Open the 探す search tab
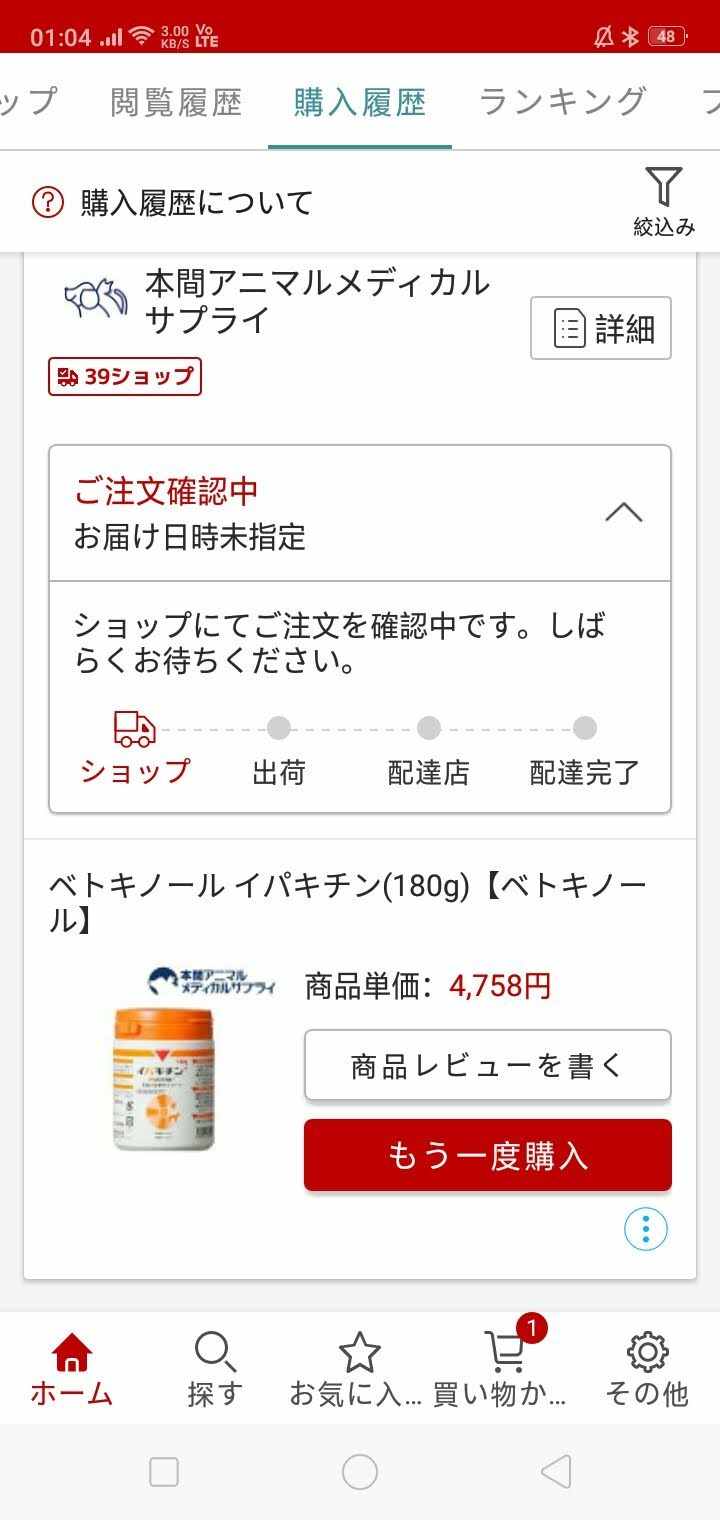 tap(215, 1368)
